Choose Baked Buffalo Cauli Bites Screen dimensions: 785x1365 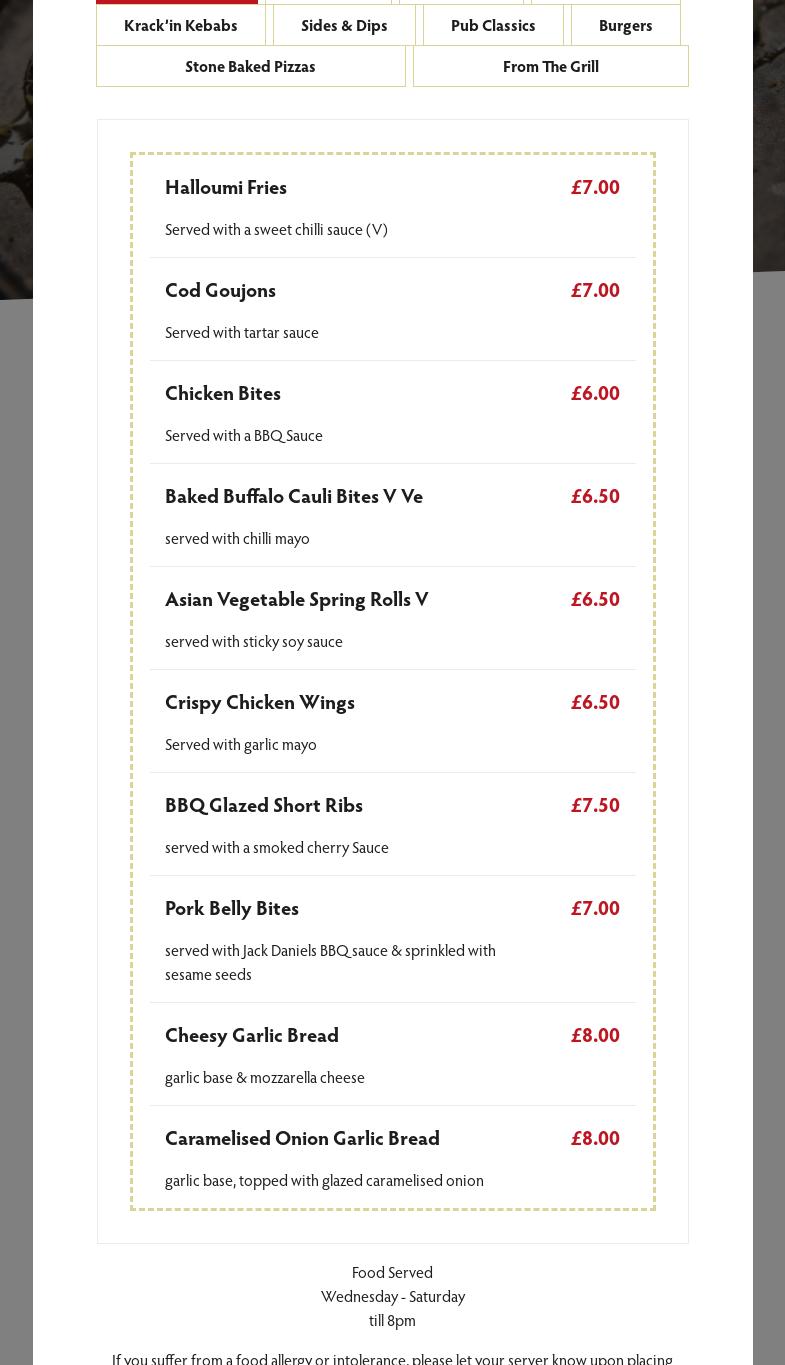point(294,496)
